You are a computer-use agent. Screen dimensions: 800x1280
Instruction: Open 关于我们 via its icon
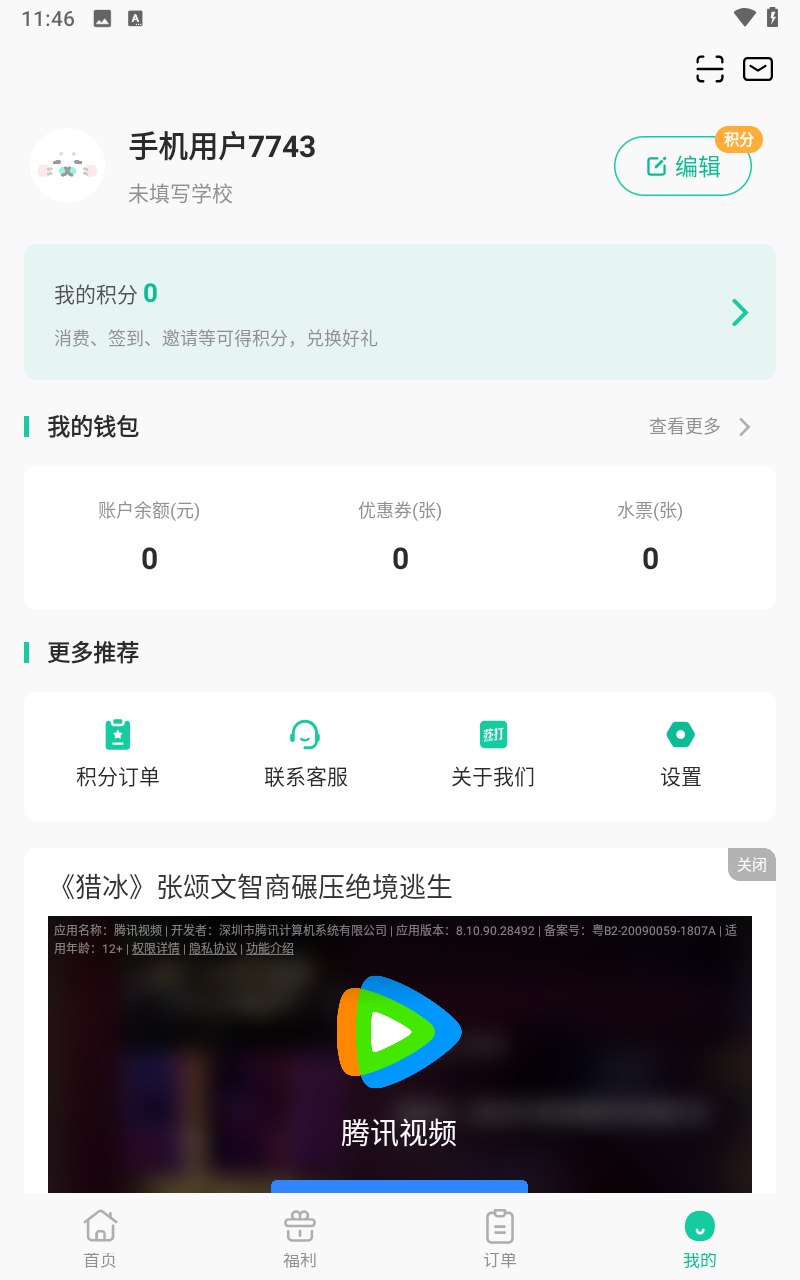492,734
